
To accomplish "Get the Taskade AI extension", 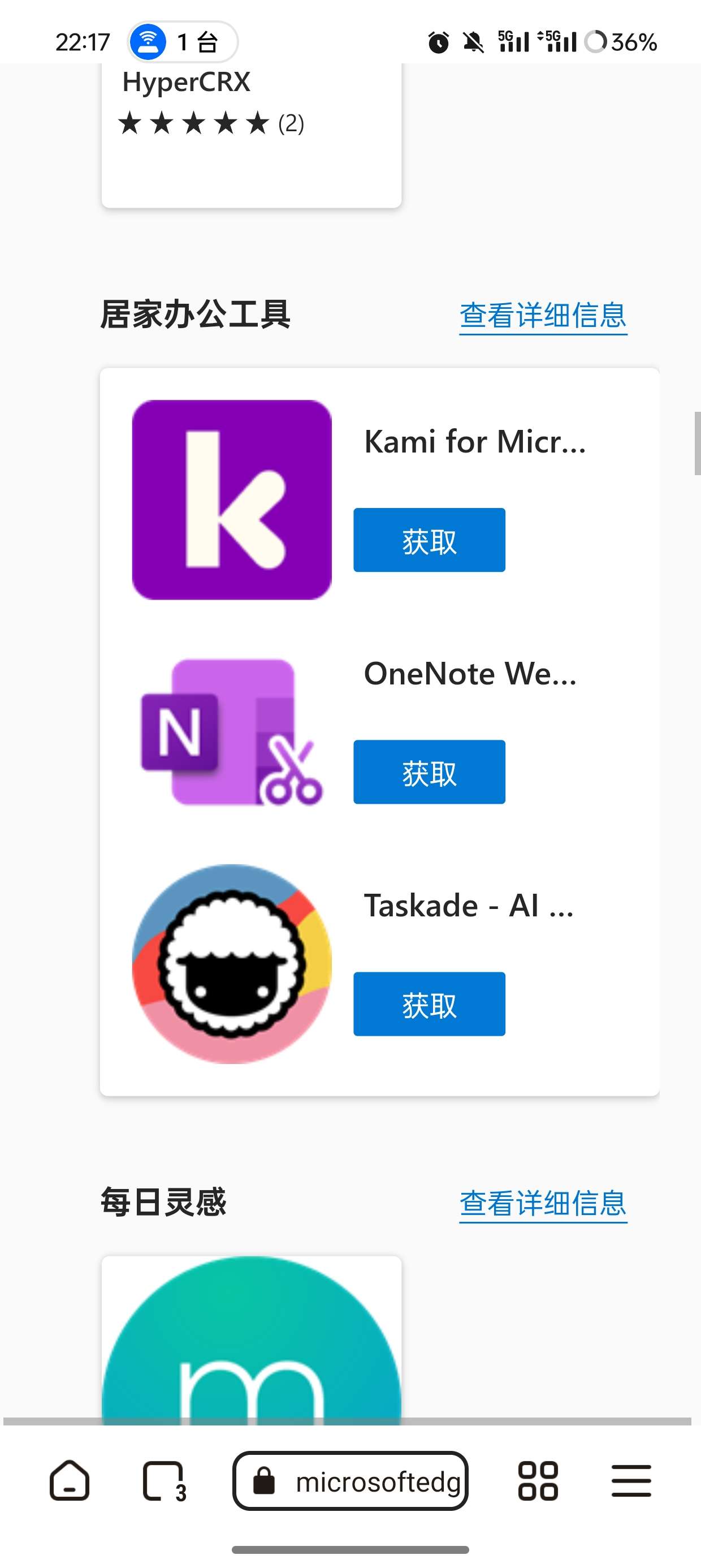I will pos(429,1003).
